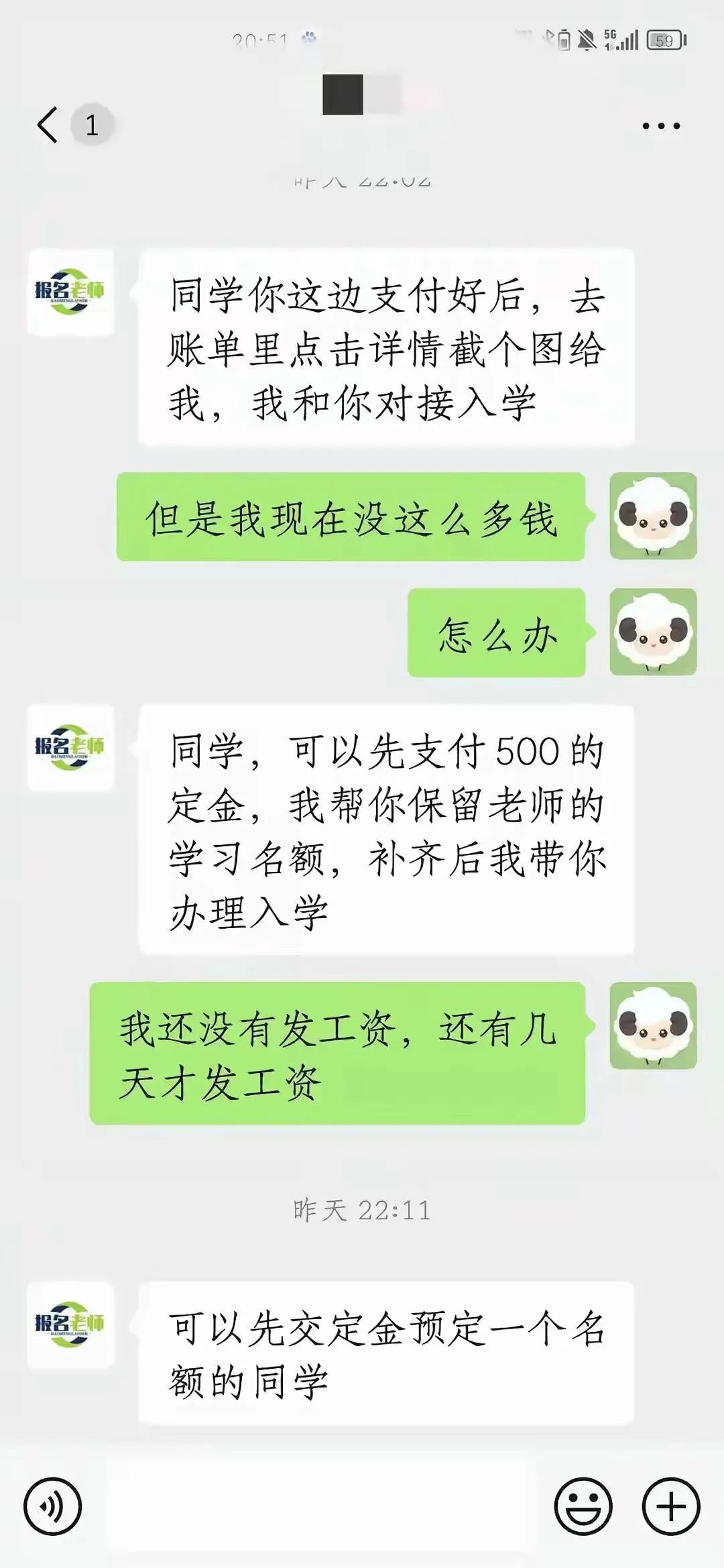Open 报名老师 avatar on the 500 定金 message
The image size is (724, 1568).
(x=70, y=747)
